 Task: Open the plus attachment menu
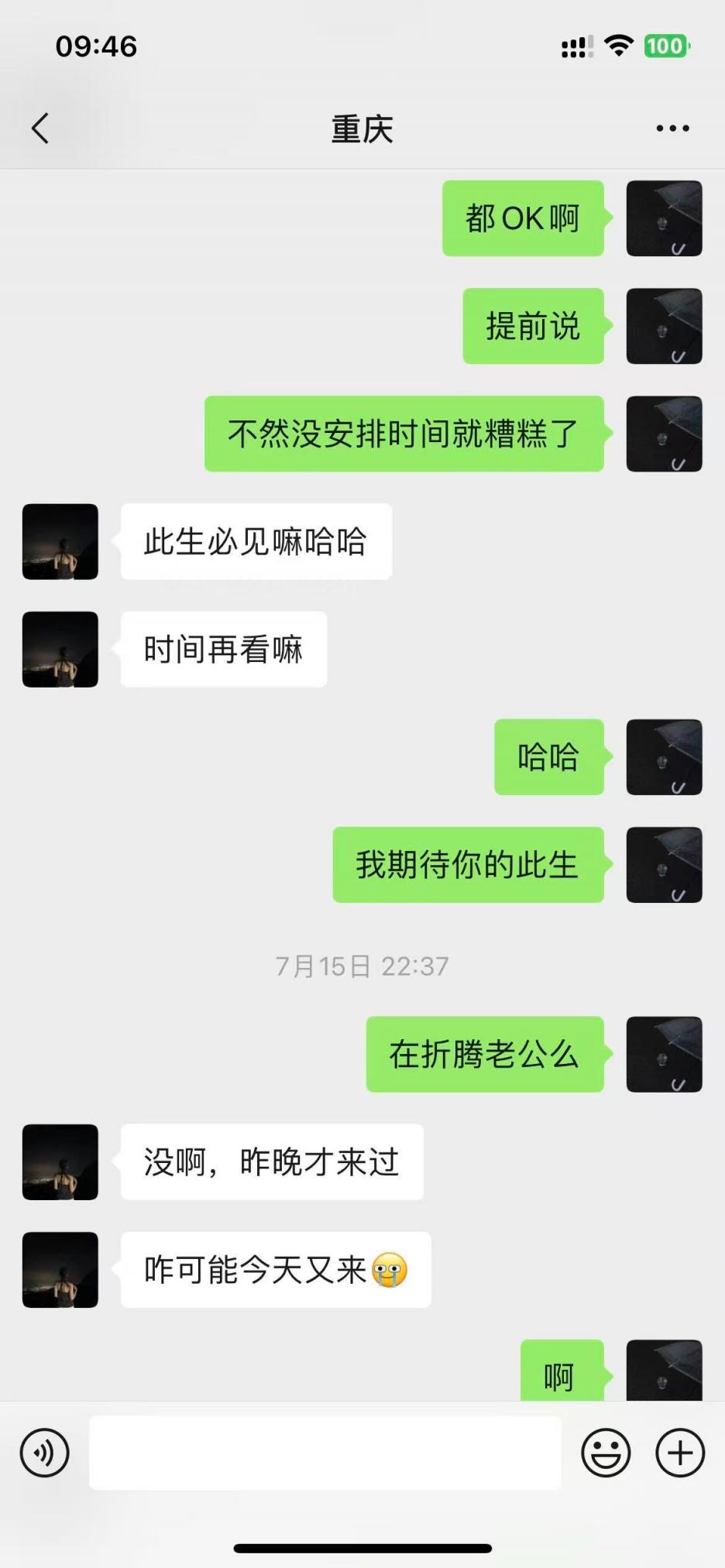(680, 1453)
